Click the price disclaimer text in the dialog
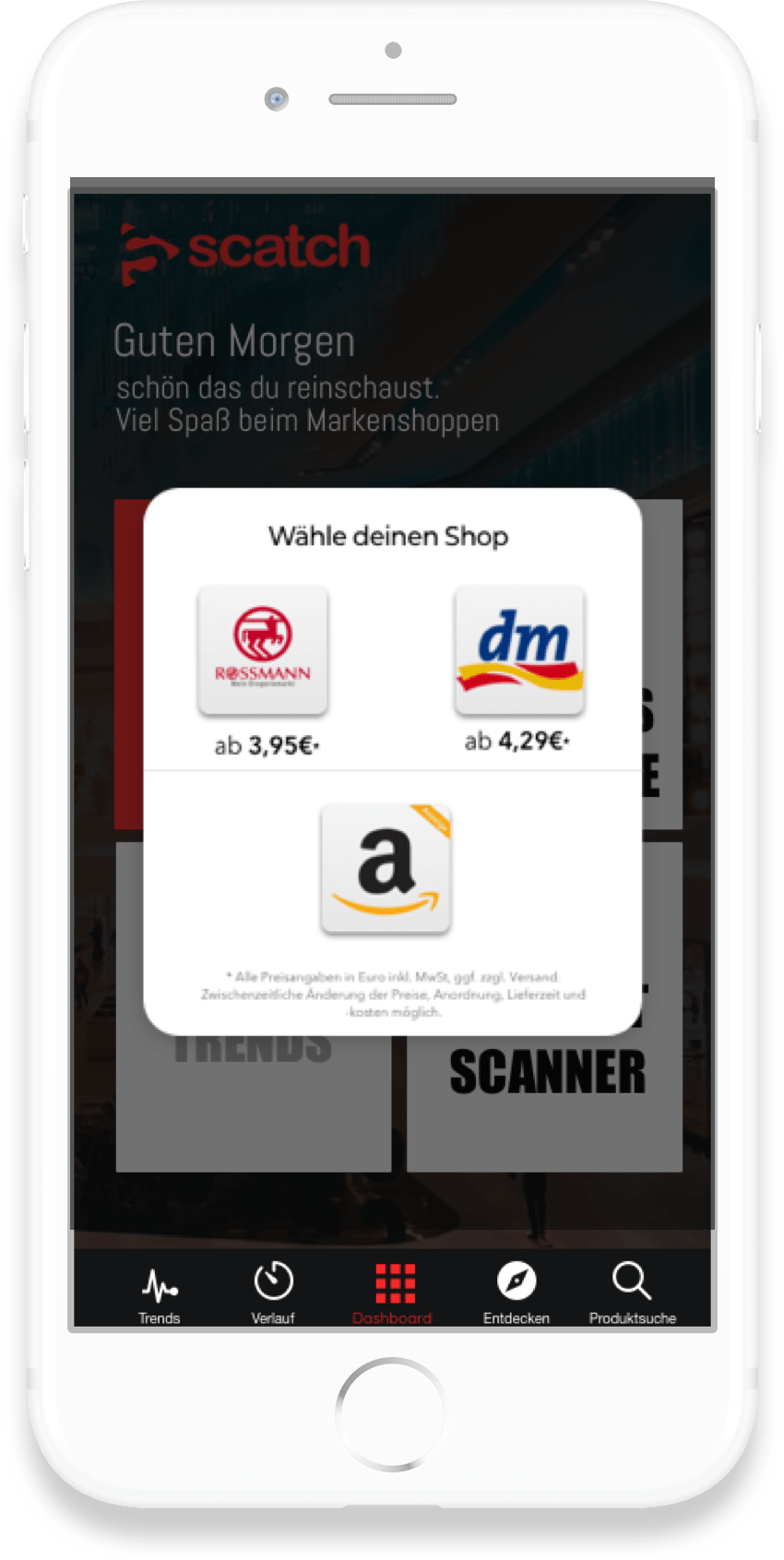 pos(392,994)
